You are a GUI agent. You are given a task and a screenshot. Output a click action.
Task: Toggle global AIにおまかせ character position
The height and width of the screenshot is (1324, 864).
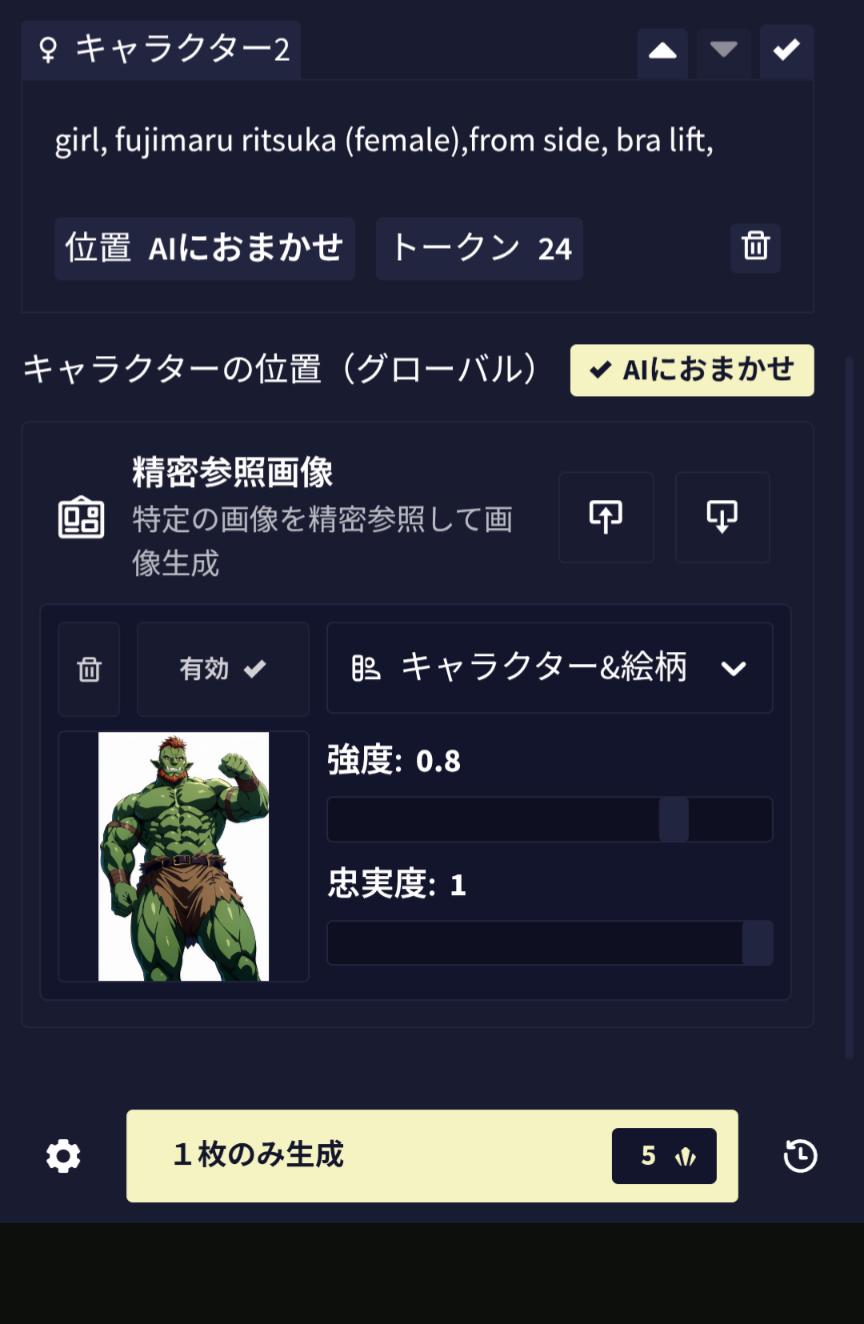(692, 370)
